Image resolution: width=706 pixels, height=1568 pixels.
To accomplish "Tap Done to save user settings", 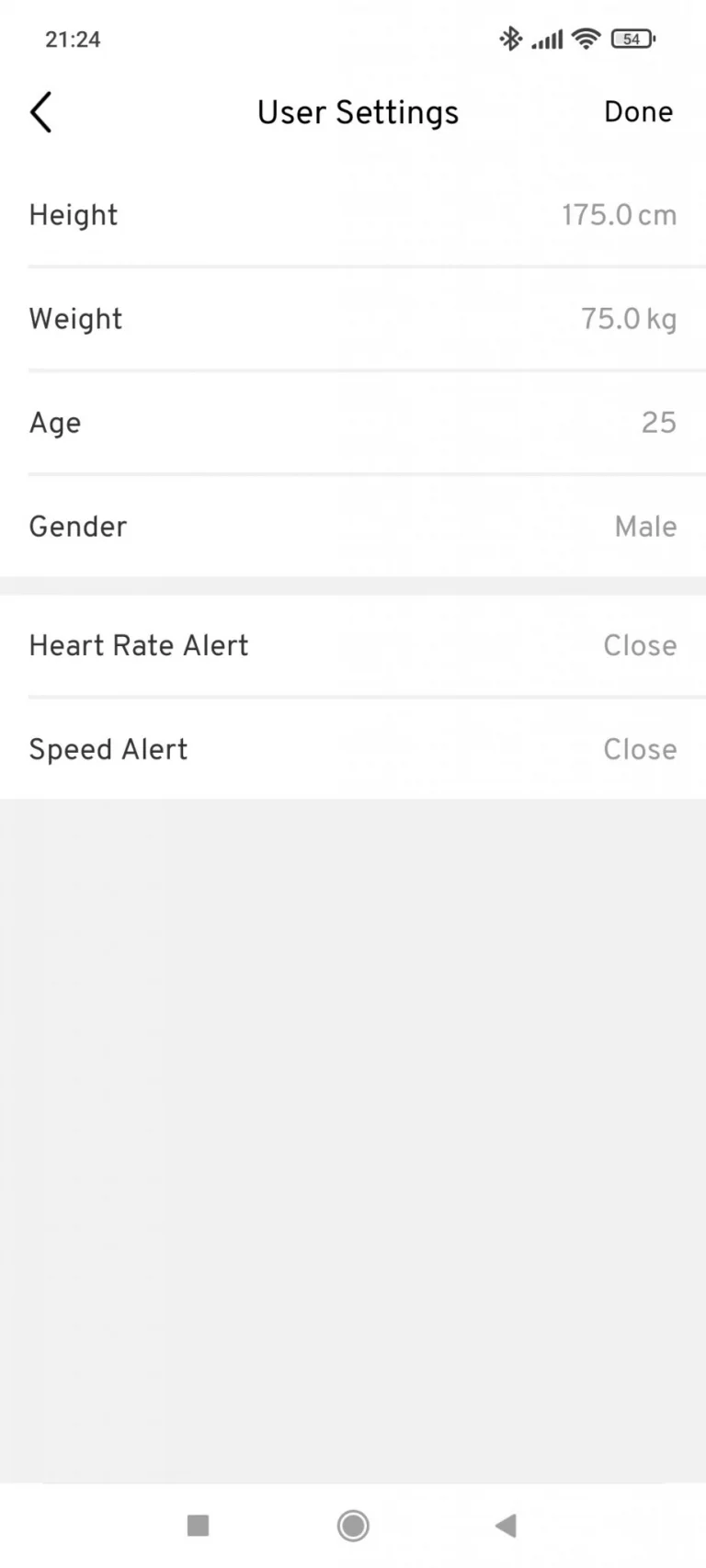I will (638, 112).
